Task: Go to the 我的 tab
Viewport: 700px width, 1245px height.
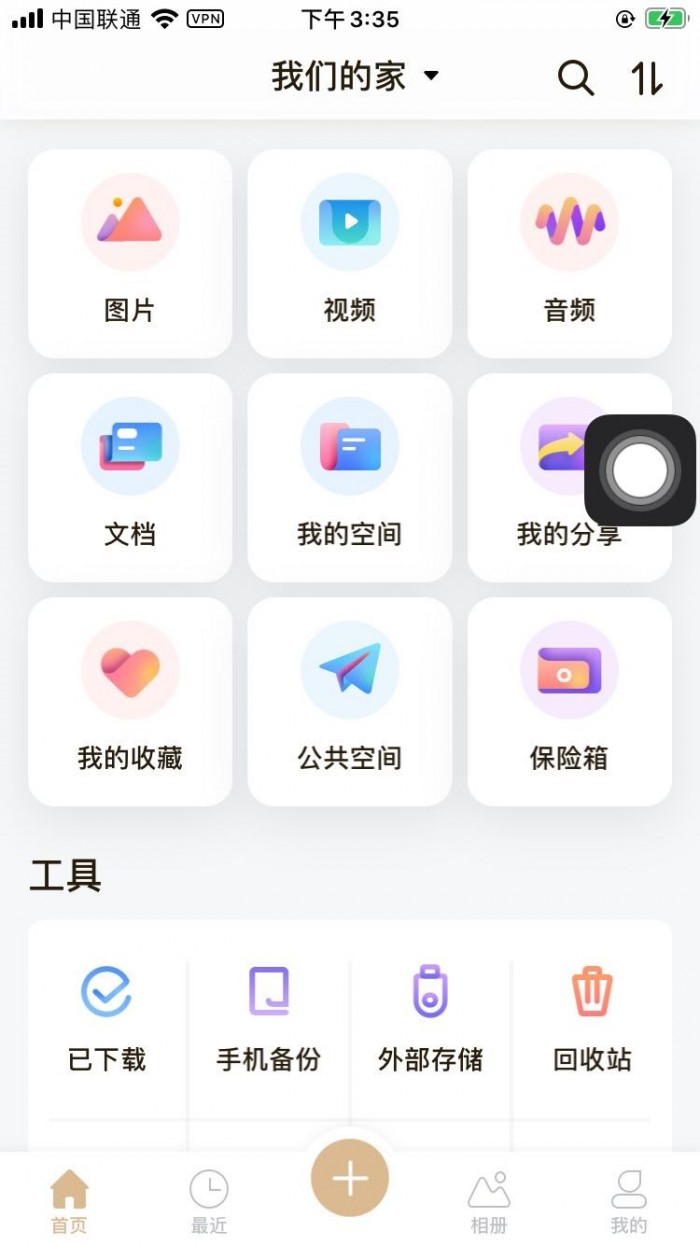Action: pos(629,1201)
